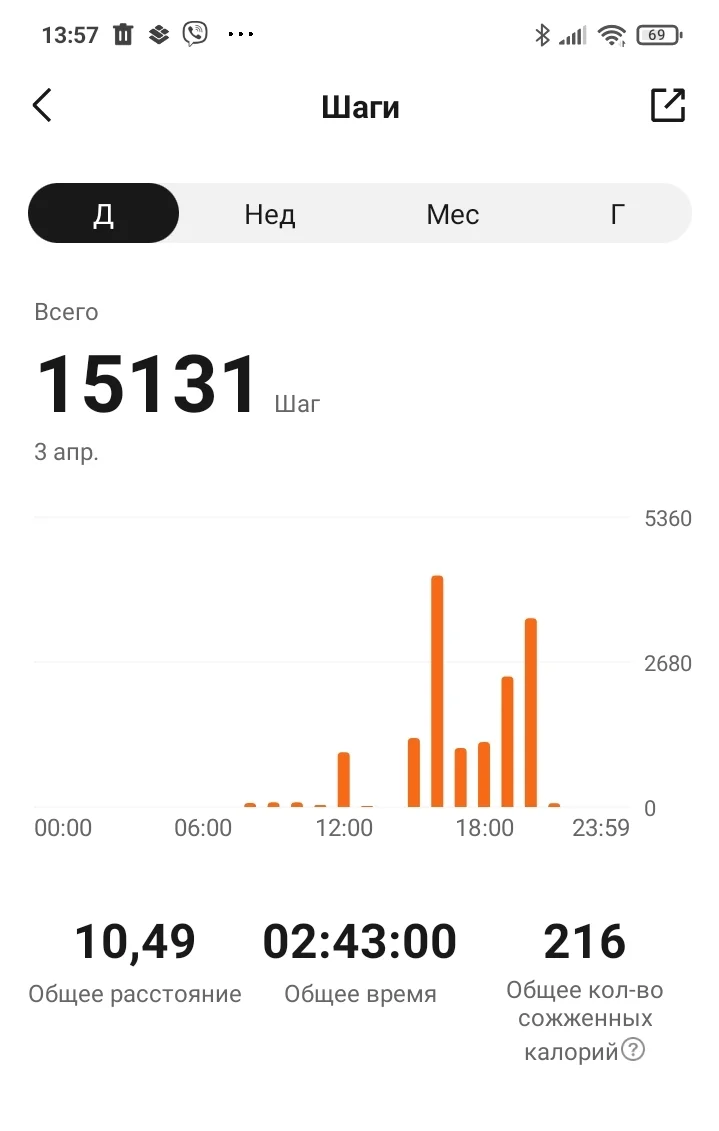Open help icon next to burned calories
Screen dimensions: 719x1131
click(633, 1050)
